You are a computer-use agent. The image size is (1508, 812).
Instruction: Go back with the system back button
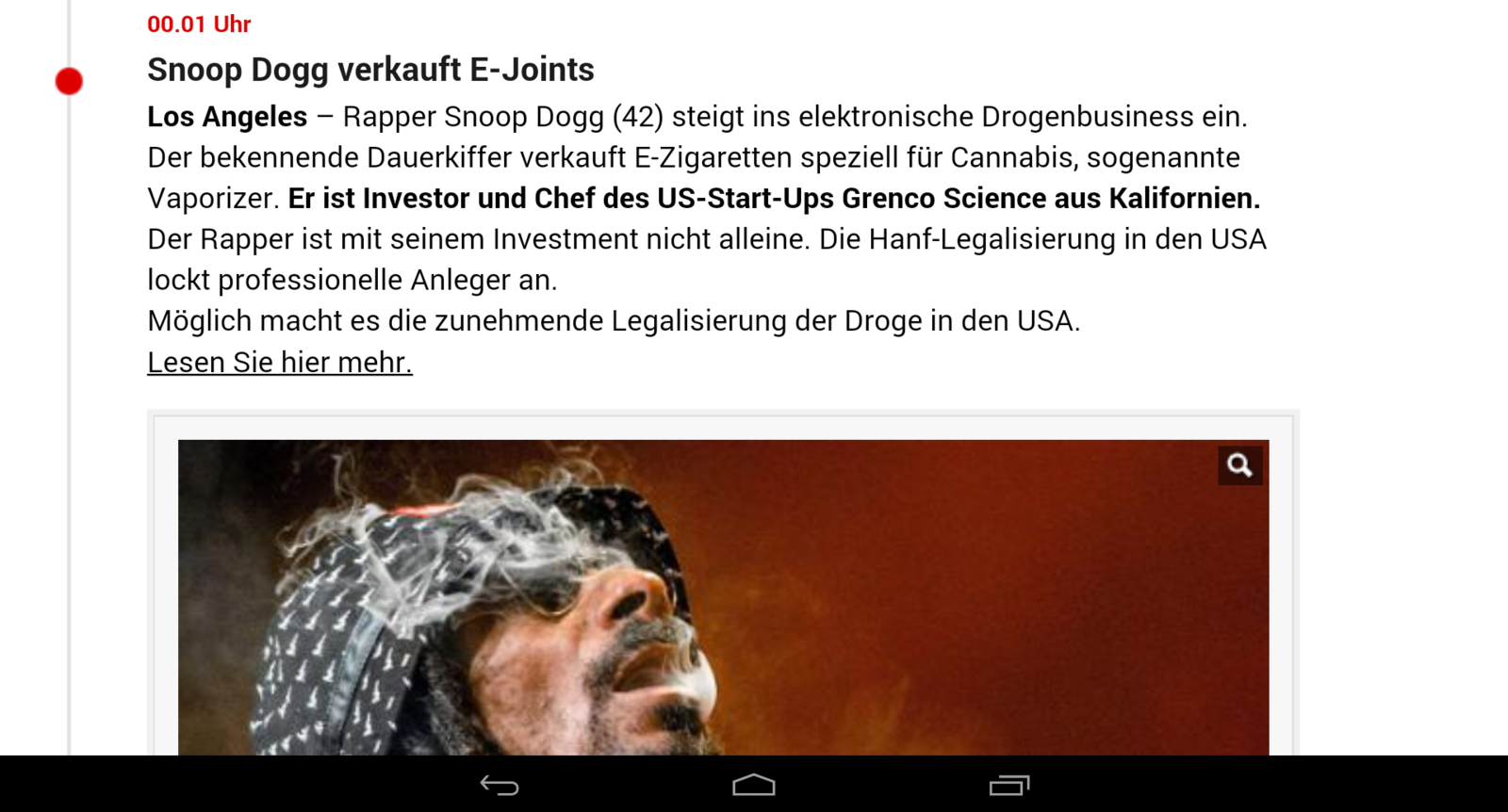tap(500, 785)
